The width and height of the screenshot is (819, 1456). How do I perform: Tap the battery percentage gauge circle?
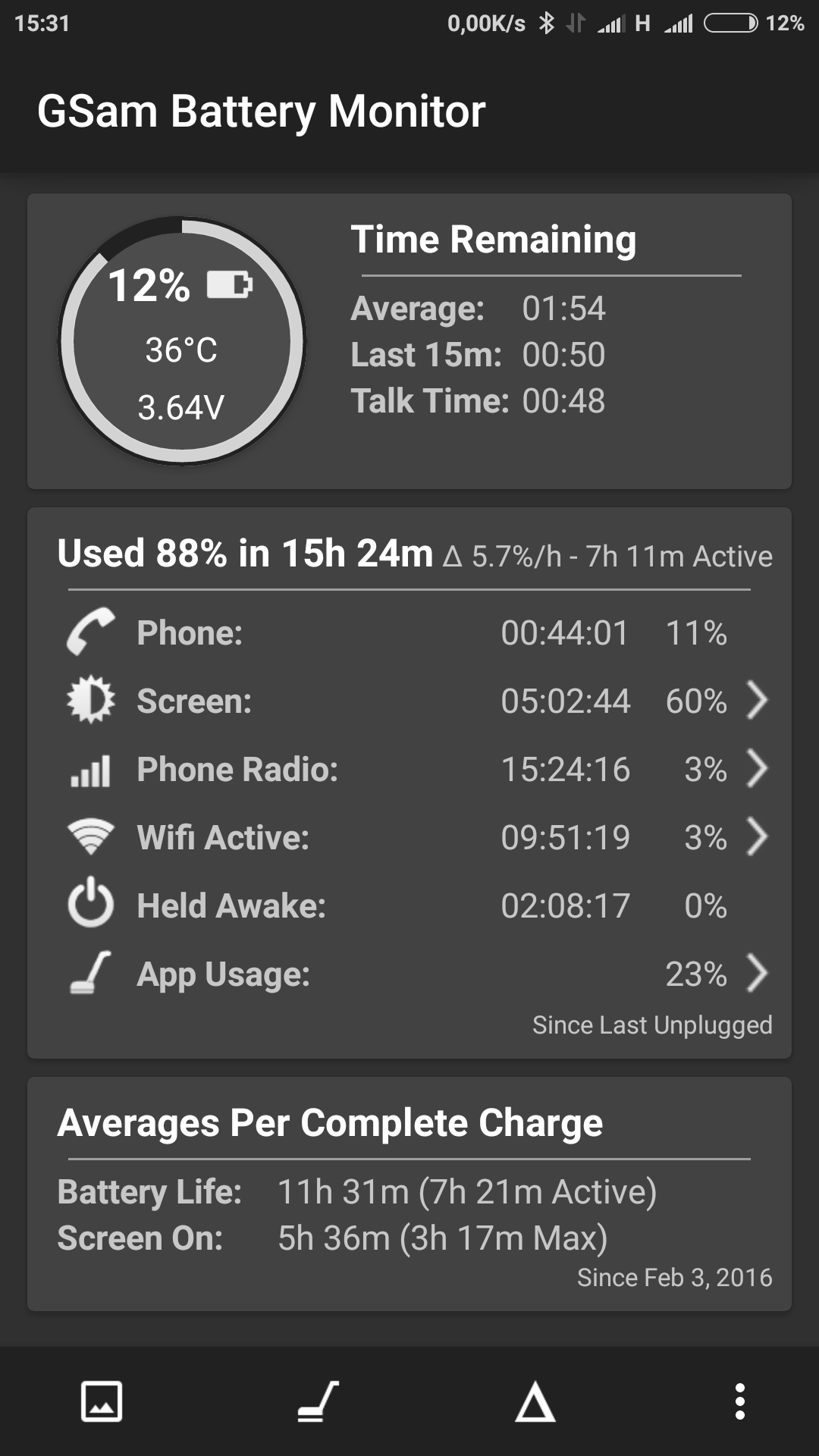182,341
